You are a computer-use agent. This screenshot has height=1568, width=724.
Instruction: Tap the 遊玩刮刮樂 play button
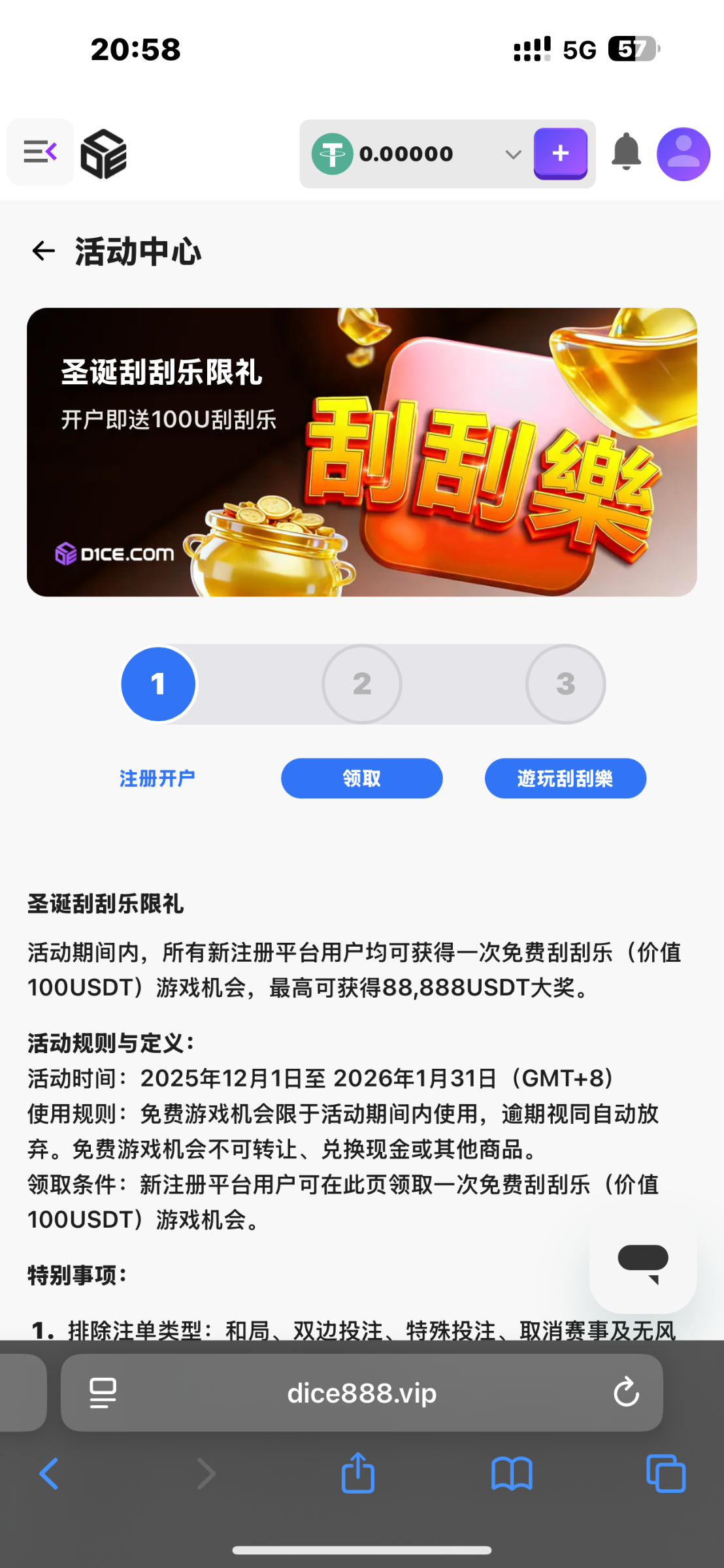coord(565,778)
